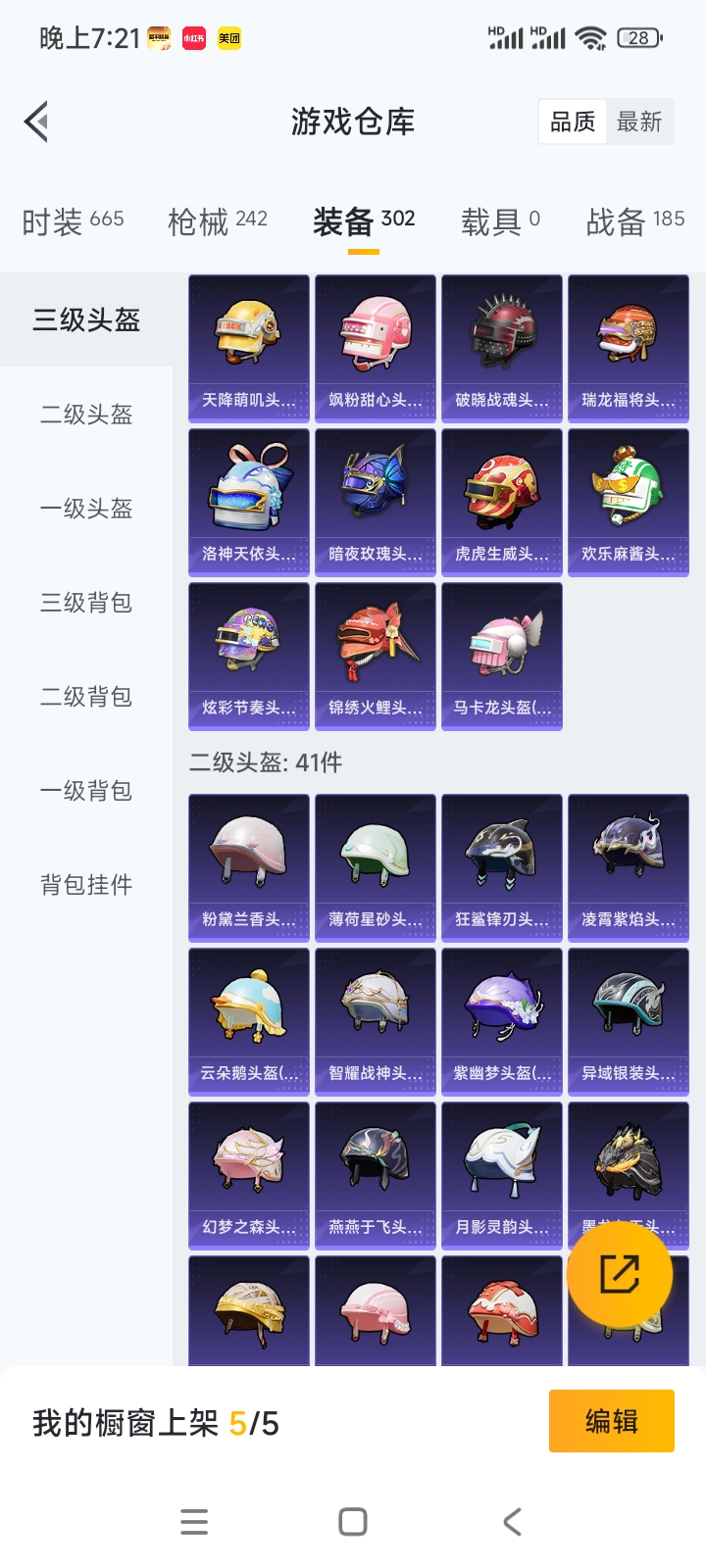
Task: Tap the 编辑 button
Action: 611,1421
